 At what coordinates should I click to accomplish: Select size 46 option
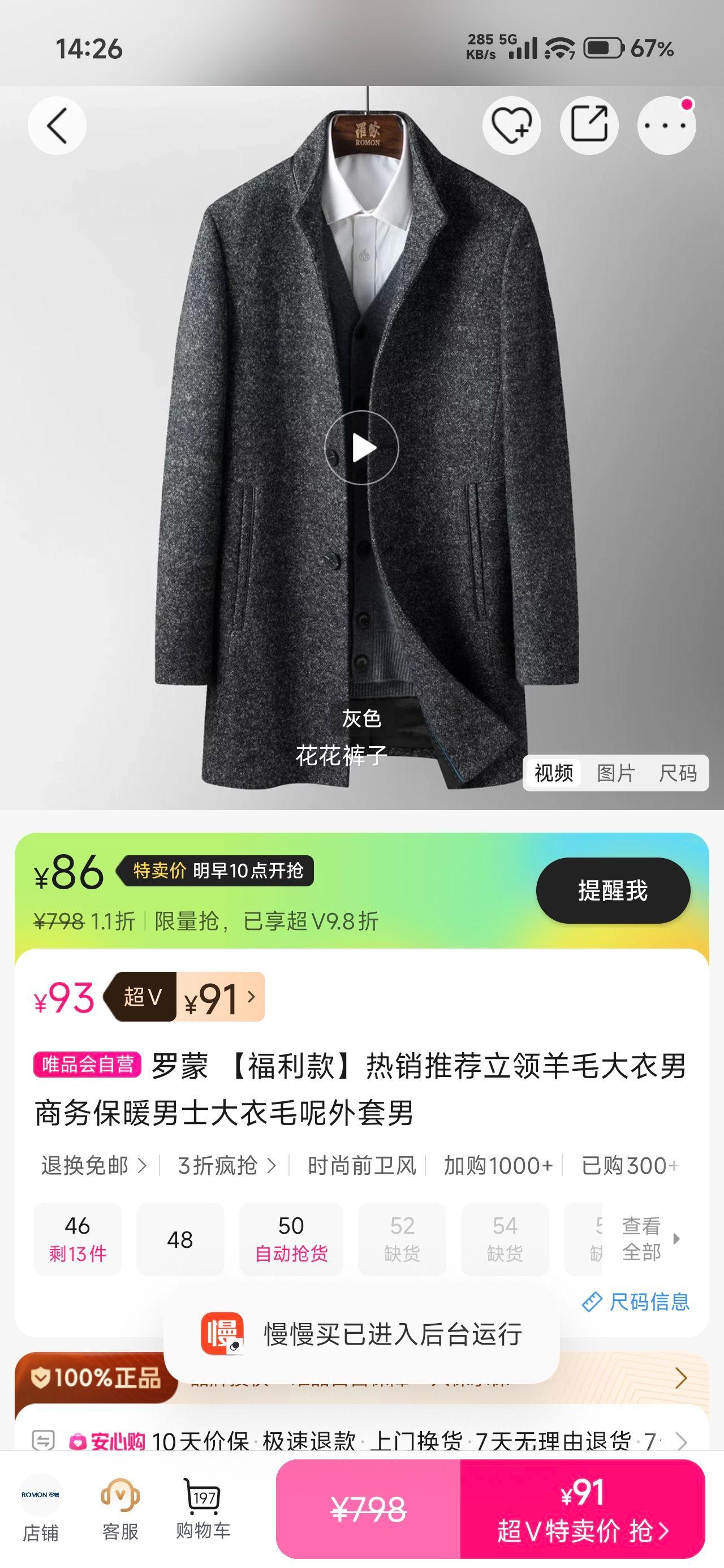point(77,1239)
